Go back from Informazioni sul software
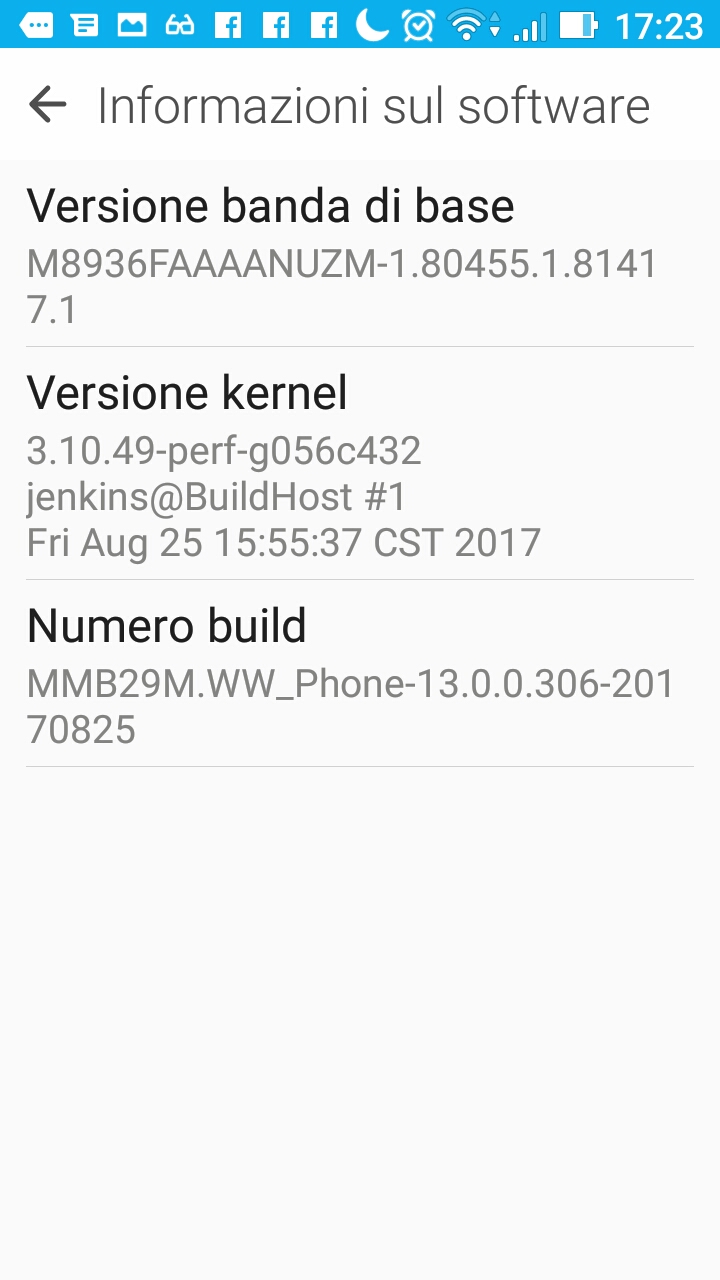Image resolution: width=720 pixels, height=1280 pixels. [47, 104]
